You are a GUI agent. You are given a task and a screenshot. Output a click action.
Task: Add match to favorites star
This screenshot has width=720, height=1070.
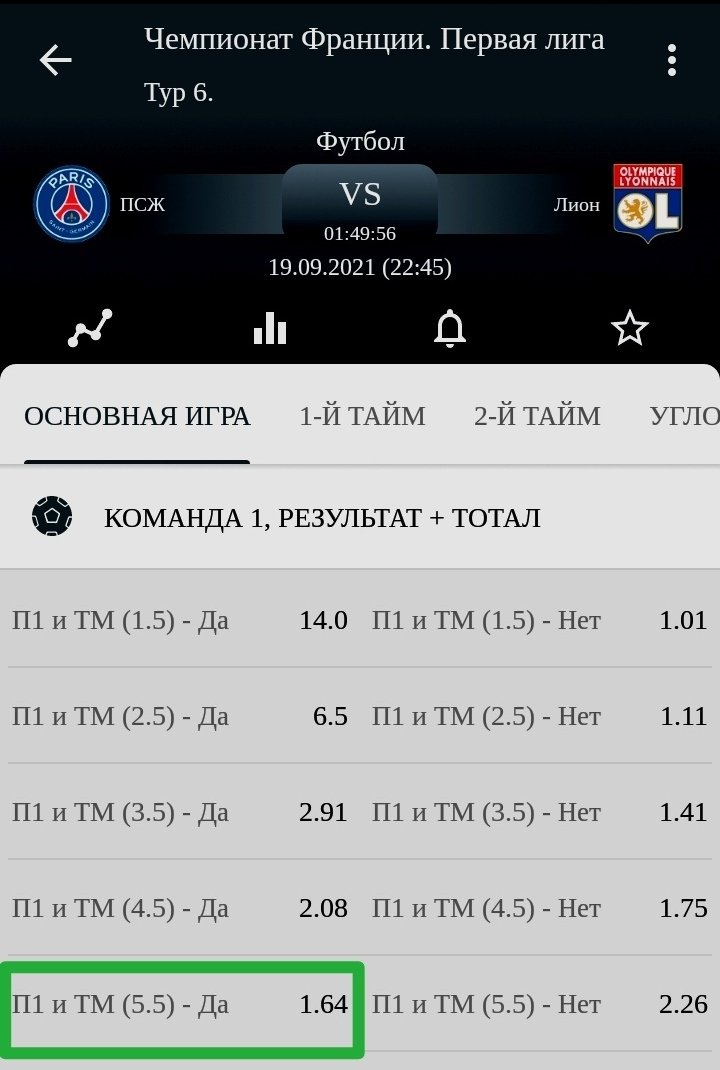[630, 328]
